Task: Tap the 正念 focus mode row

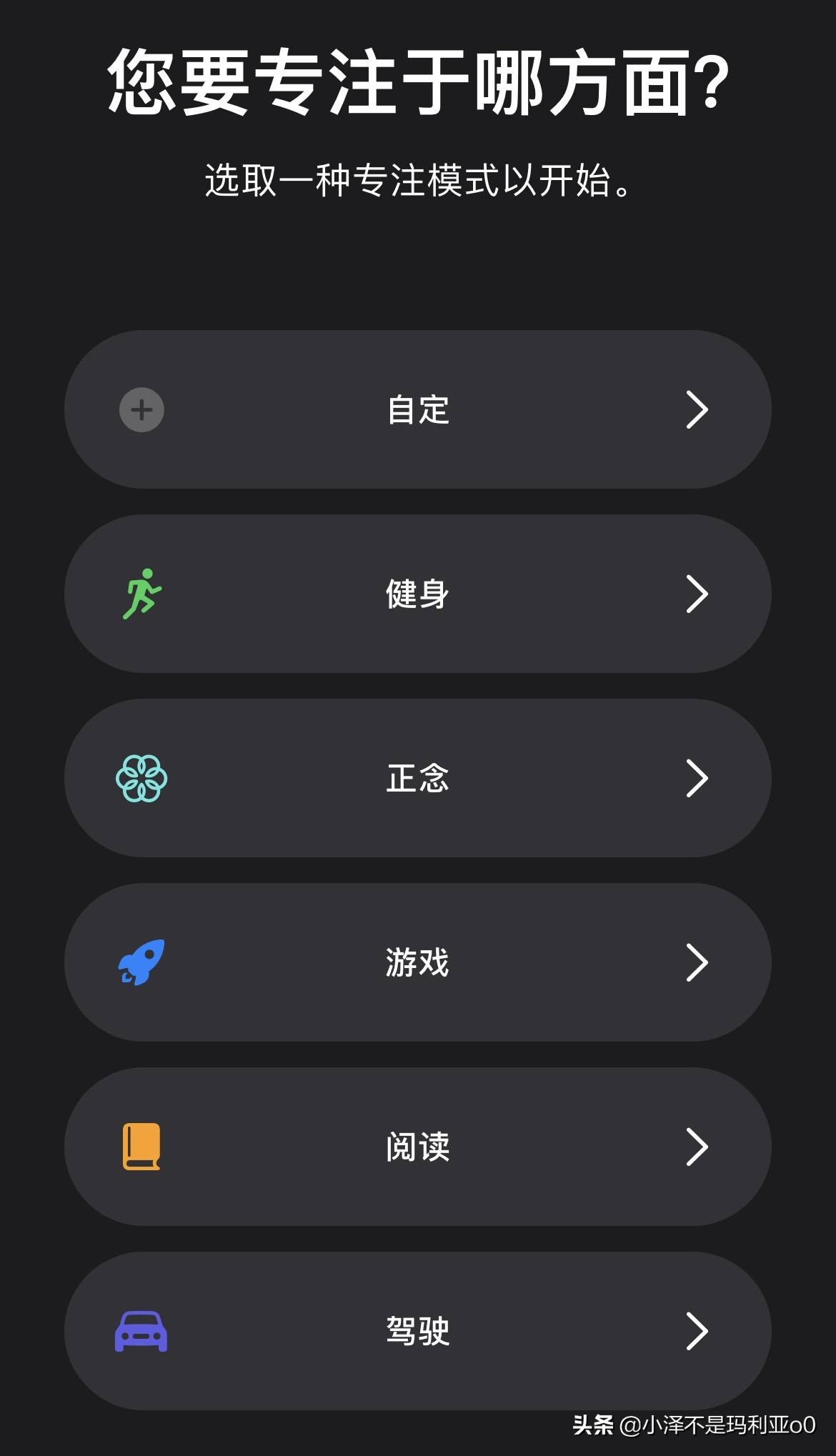Action: (x=418, y=778)
